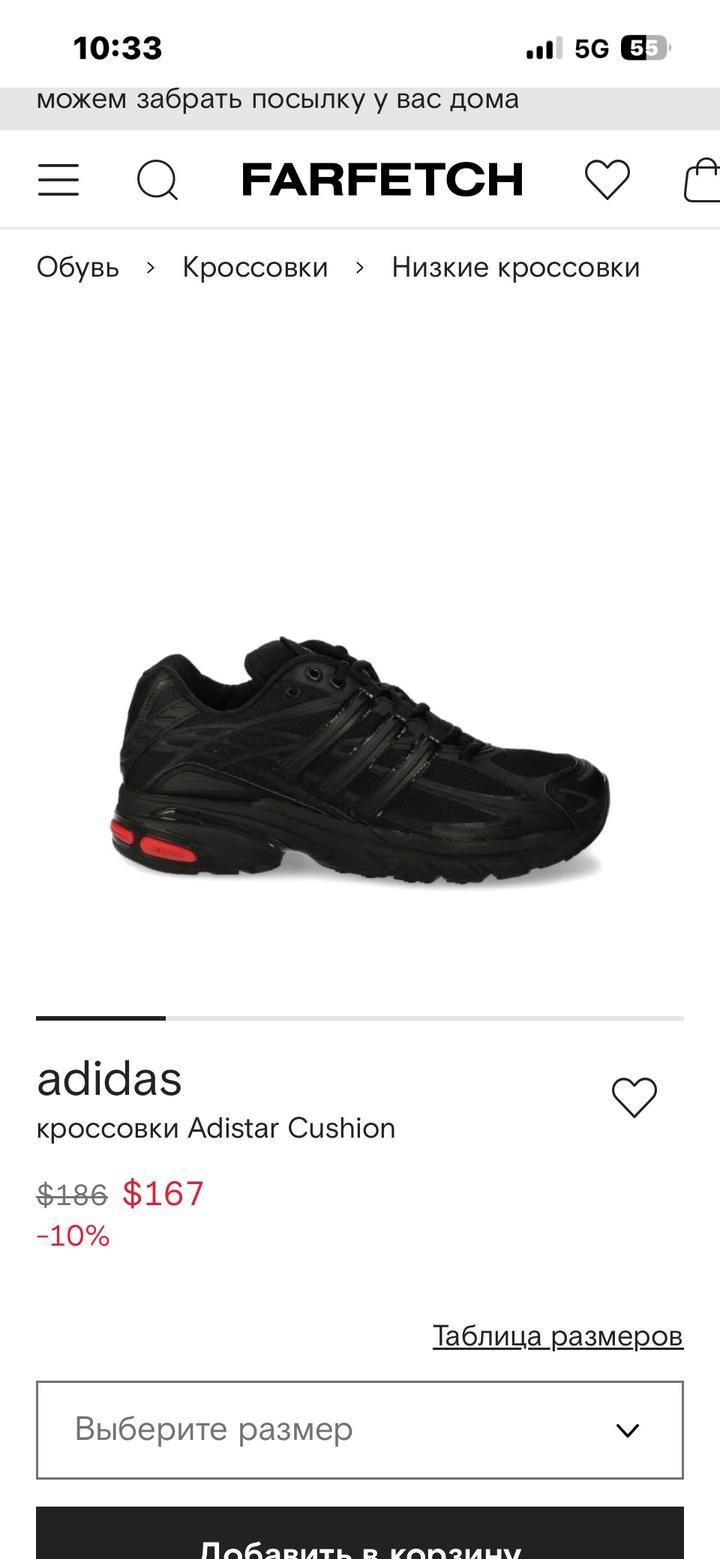Open the Таблица размеров size guide
Image resolution: width=720 pixels, height=1559 pixels.
[557, 1335]
